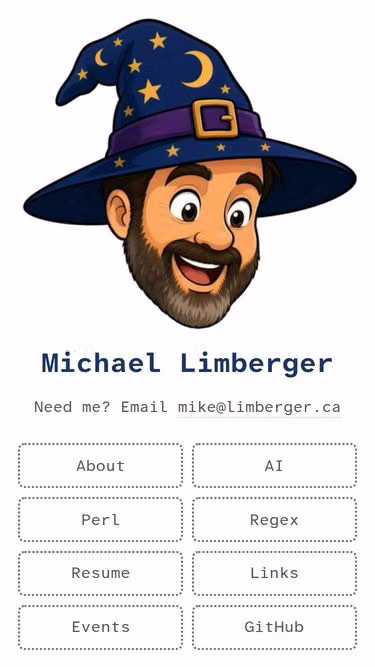View the Resume page

(100, 573)
